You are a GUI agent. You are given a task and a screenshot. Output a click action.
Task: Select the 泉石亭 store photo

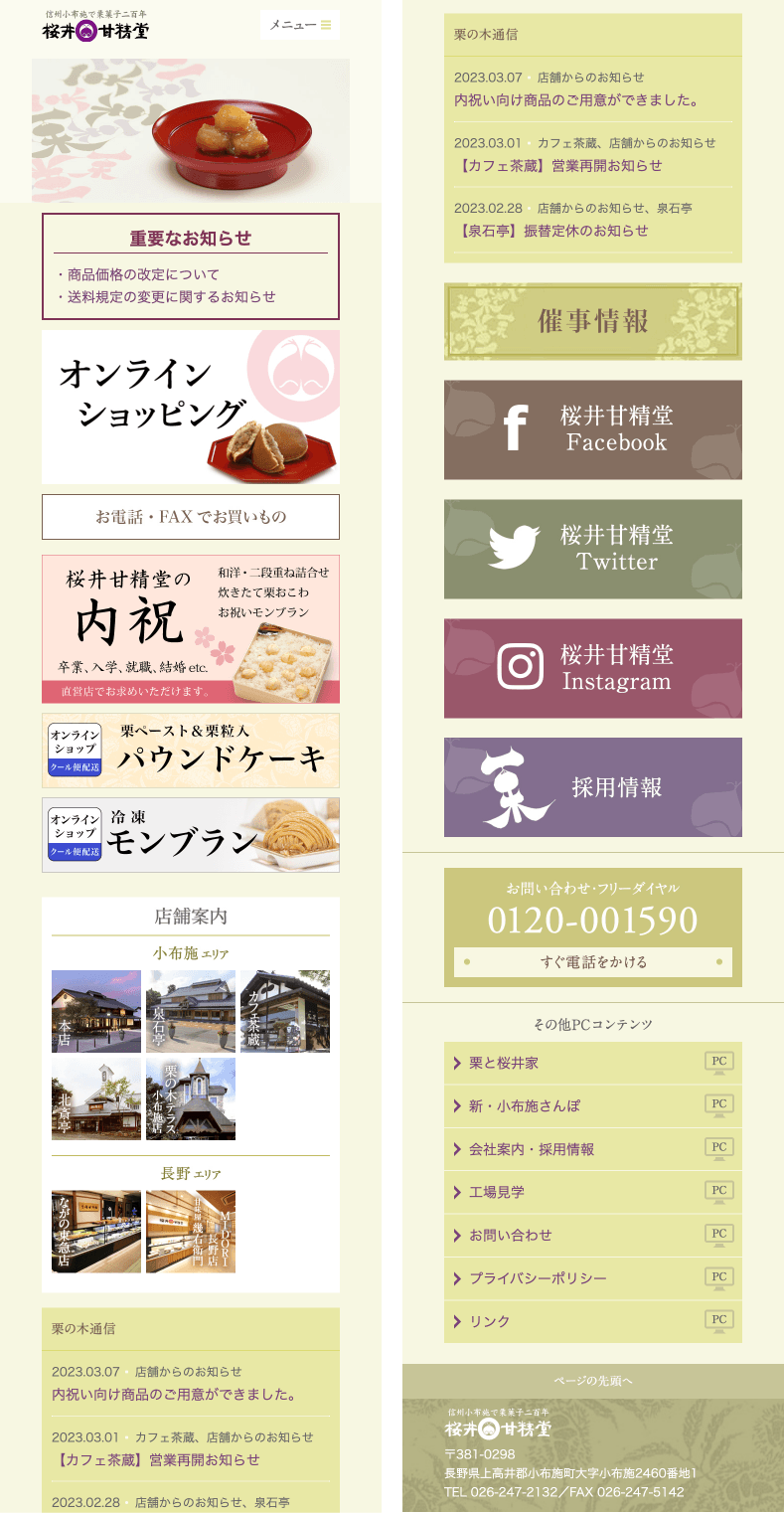tap(191, 1011)
